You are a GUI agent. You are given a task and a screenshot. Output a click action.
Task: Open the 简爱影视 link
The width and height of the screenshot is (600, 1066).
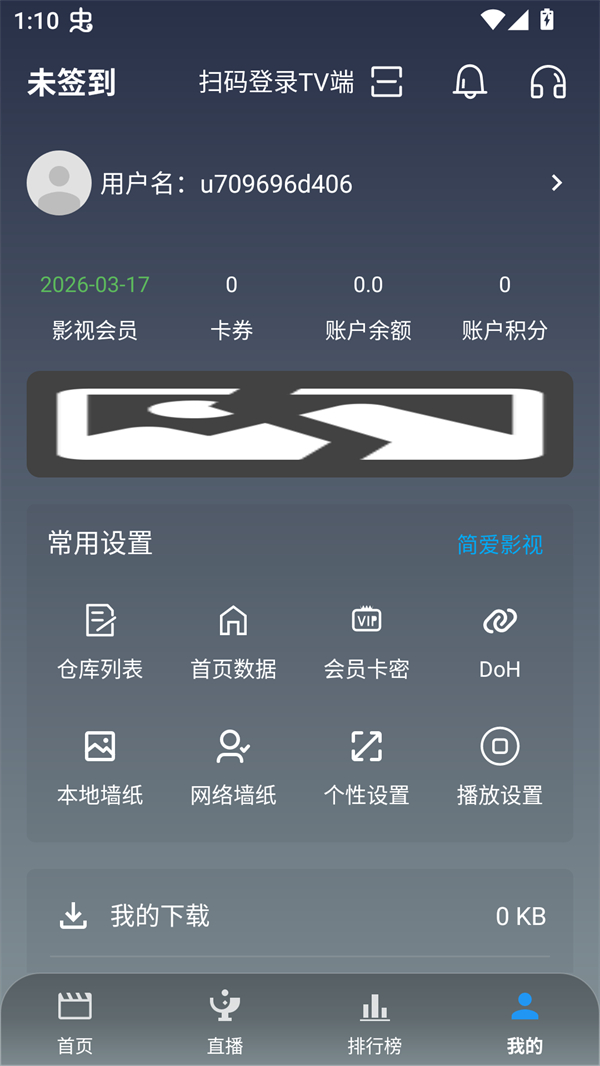click(x=500, y=545)
